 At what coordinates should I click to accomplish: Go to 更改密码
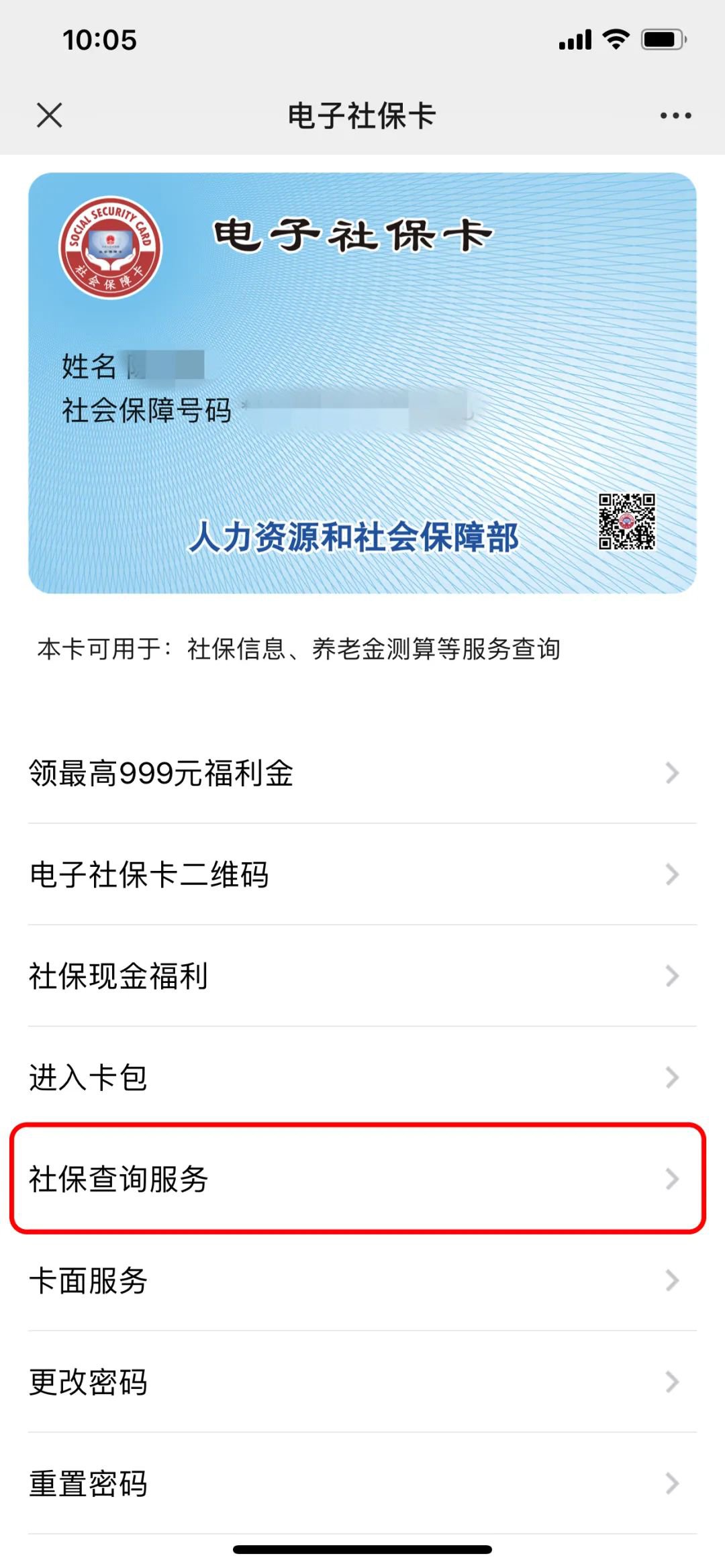click(362, 1381)
